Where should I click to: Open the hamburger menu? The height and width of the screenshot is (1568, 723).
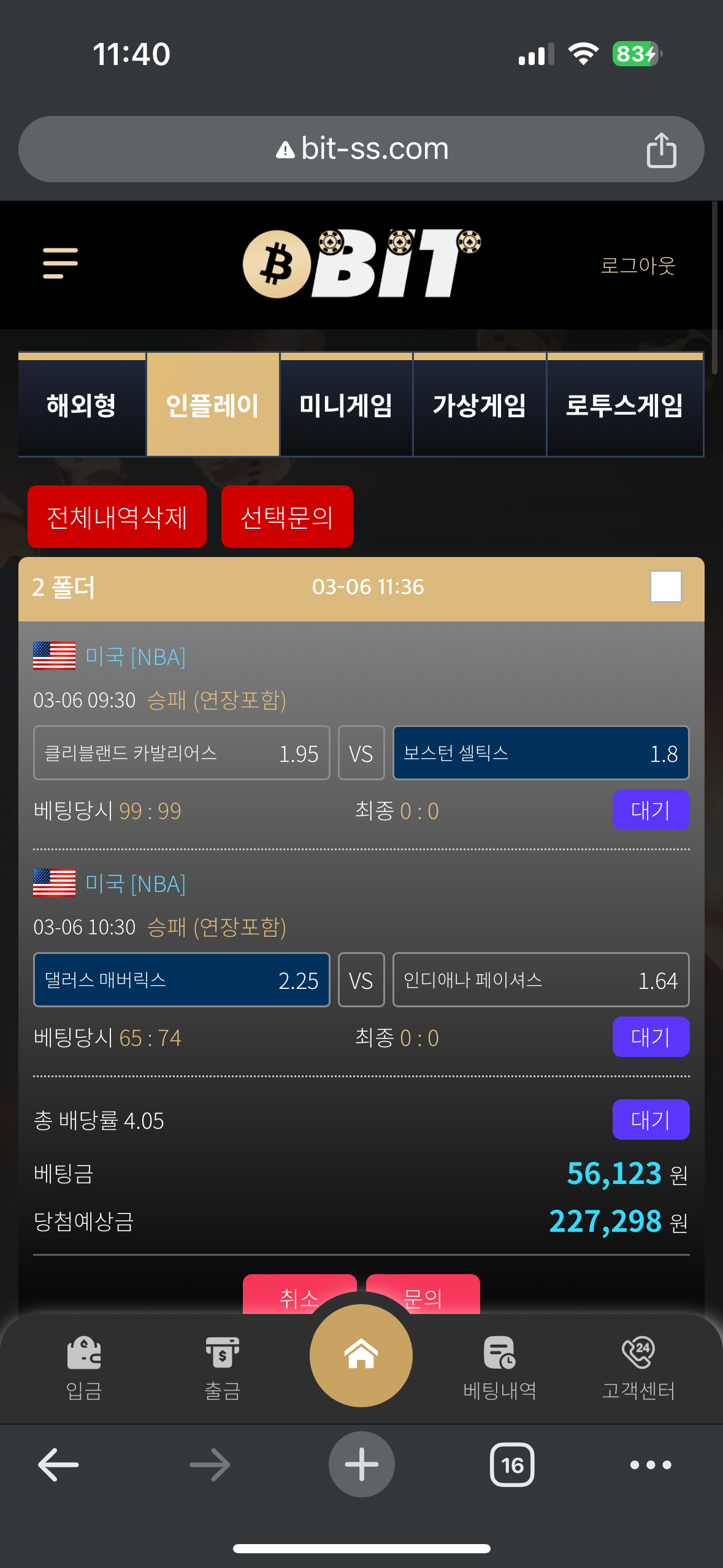pyautogui.click(x=60, y=263)
